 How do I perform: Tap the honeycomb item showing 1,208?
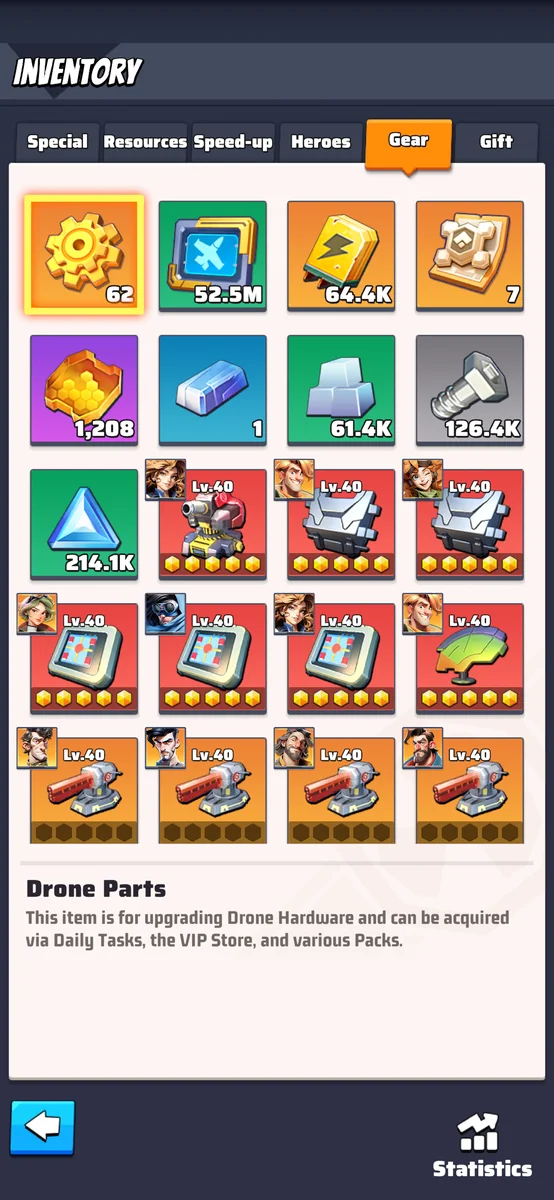tap(84, 389)
